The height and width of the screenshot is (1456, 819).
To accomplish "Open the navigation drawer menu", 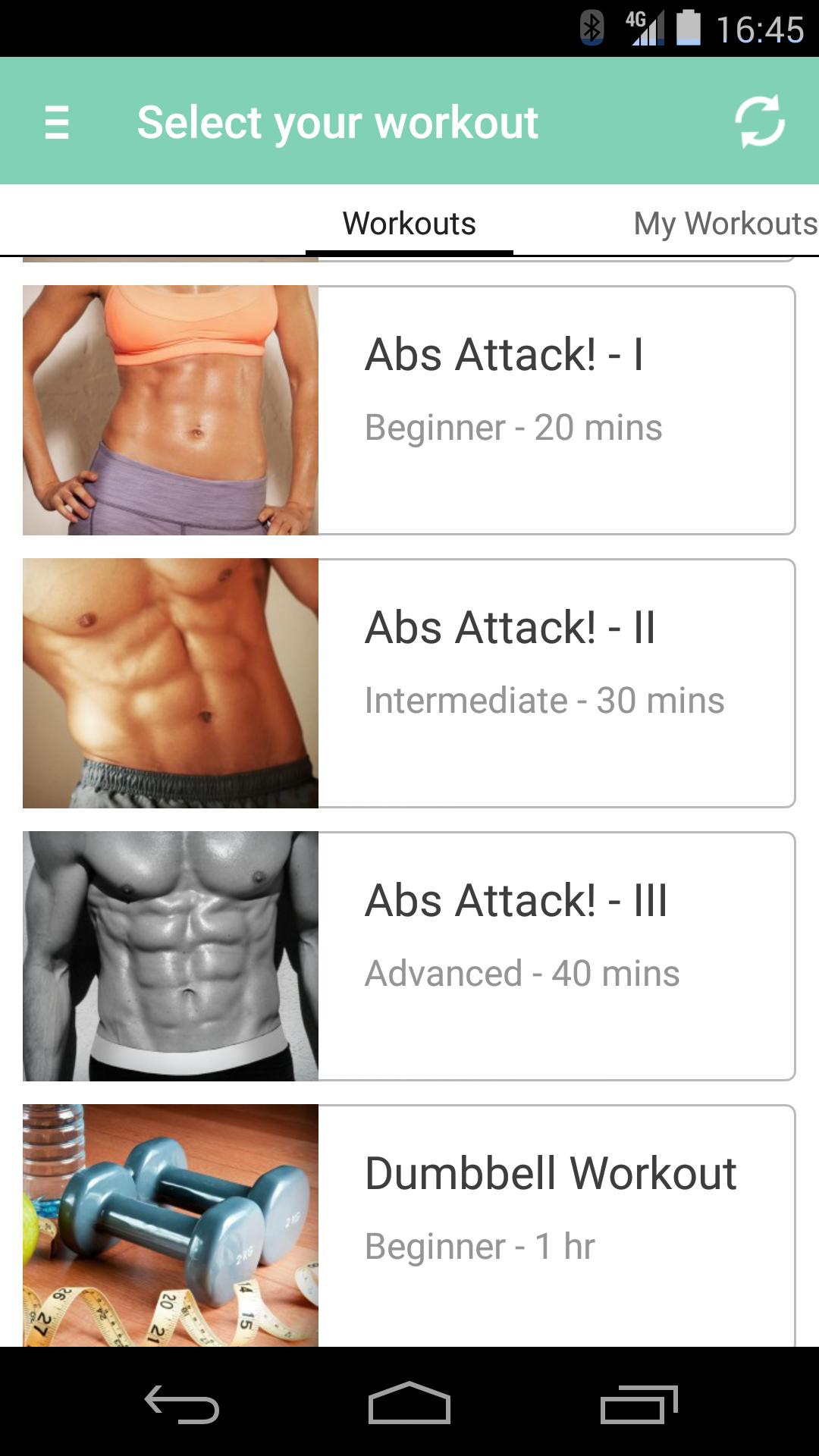I will 57,121.
